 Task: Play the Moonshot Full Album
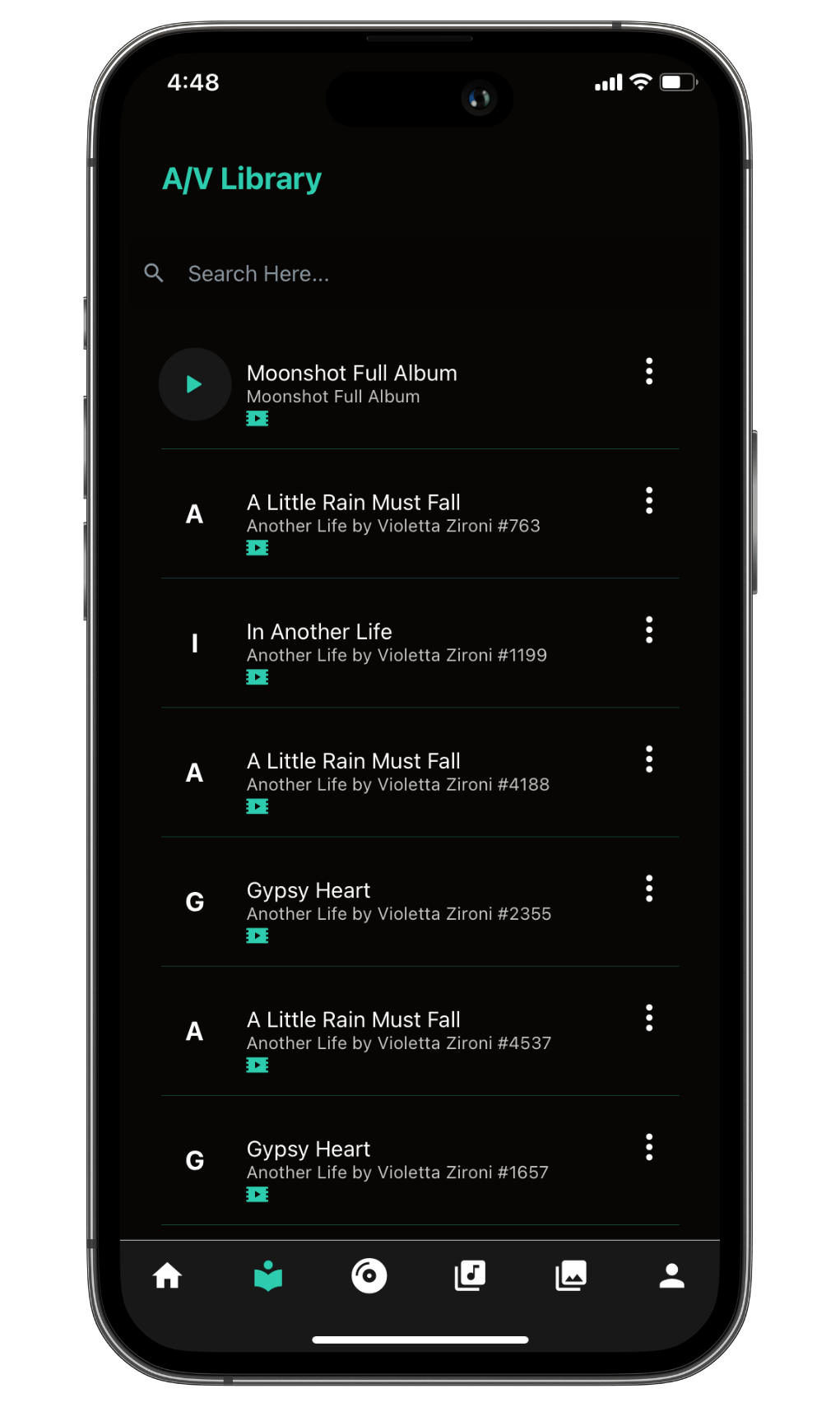tap(195, 384)
